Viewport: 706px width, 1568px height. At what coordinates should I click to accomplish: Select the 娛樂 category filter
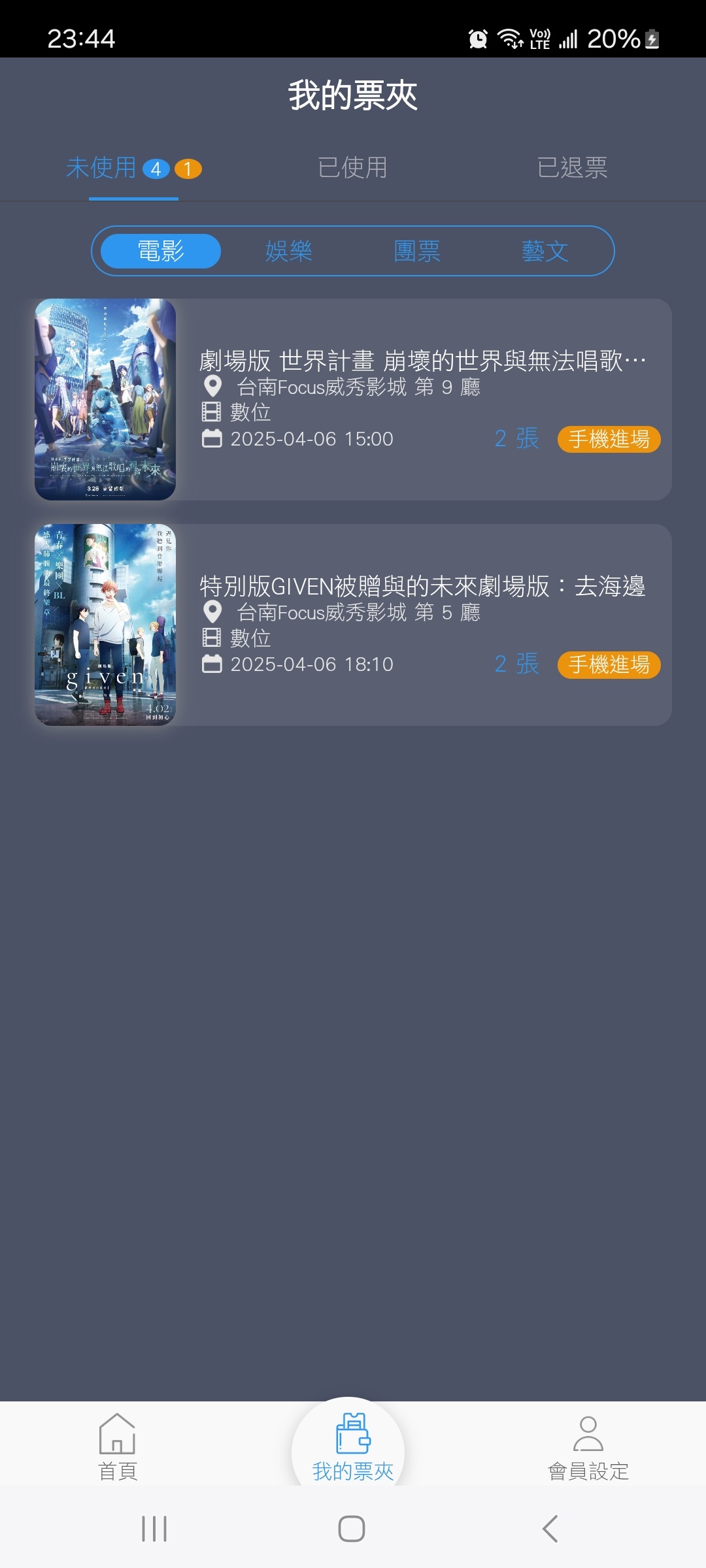(x=288, y=252)
